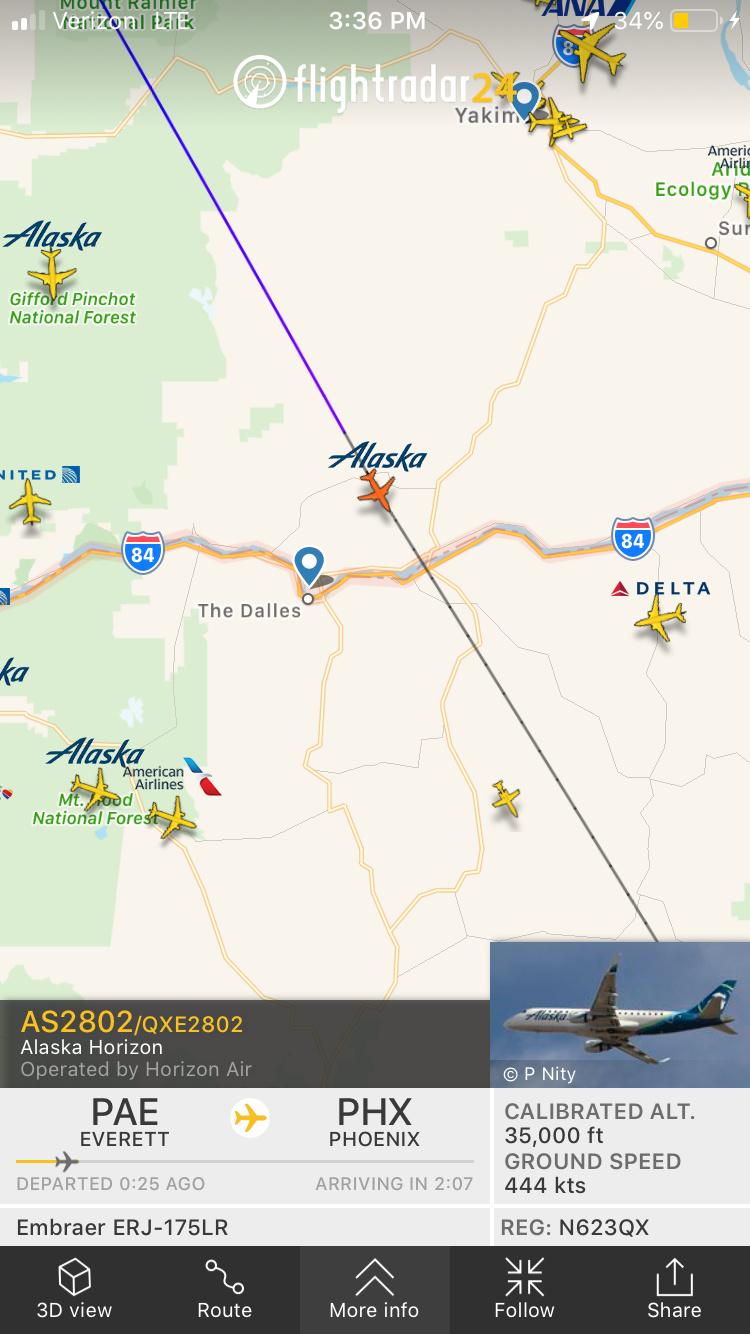Viewport: 750px width, 1334px height.
Task: Expand More info panel
Action: (374, 1289)
